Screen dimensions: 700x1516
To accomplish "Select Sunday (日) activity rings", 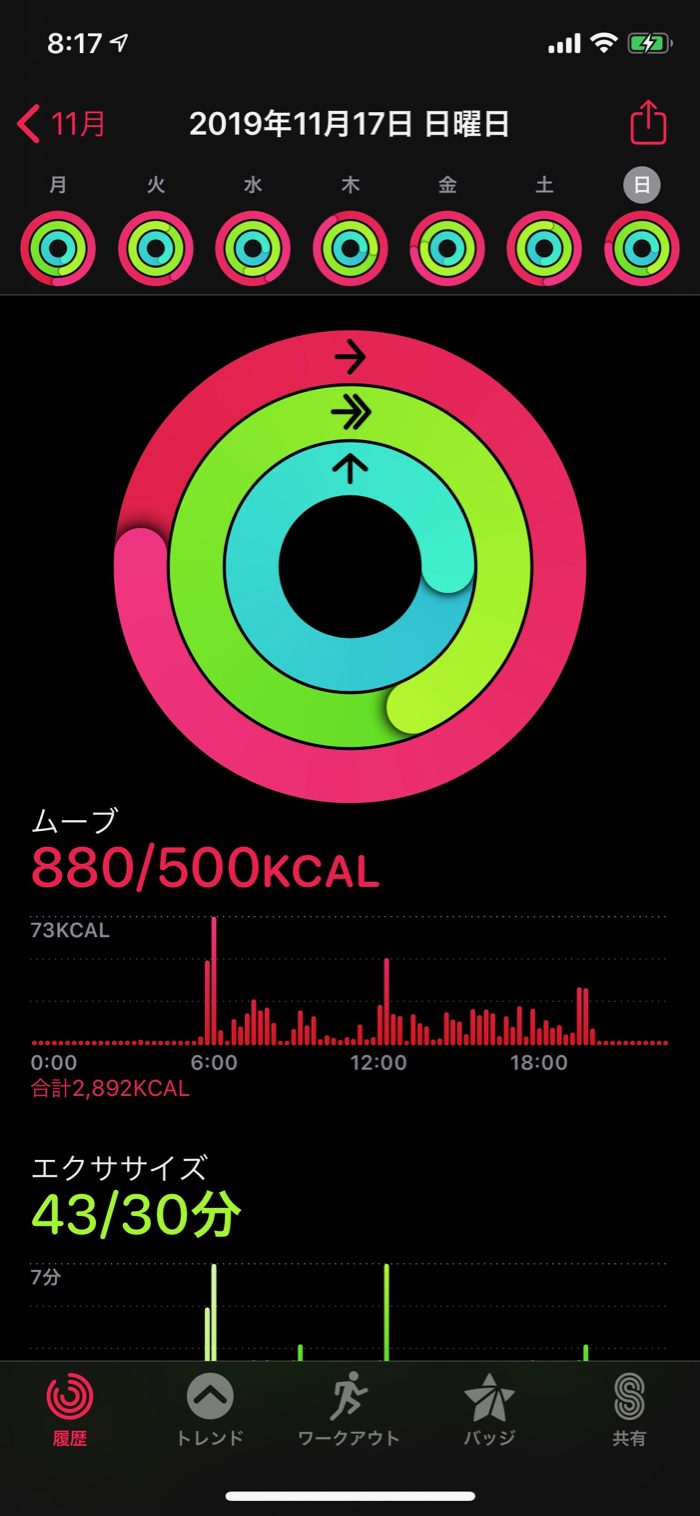I will click(x=641, y=248).
